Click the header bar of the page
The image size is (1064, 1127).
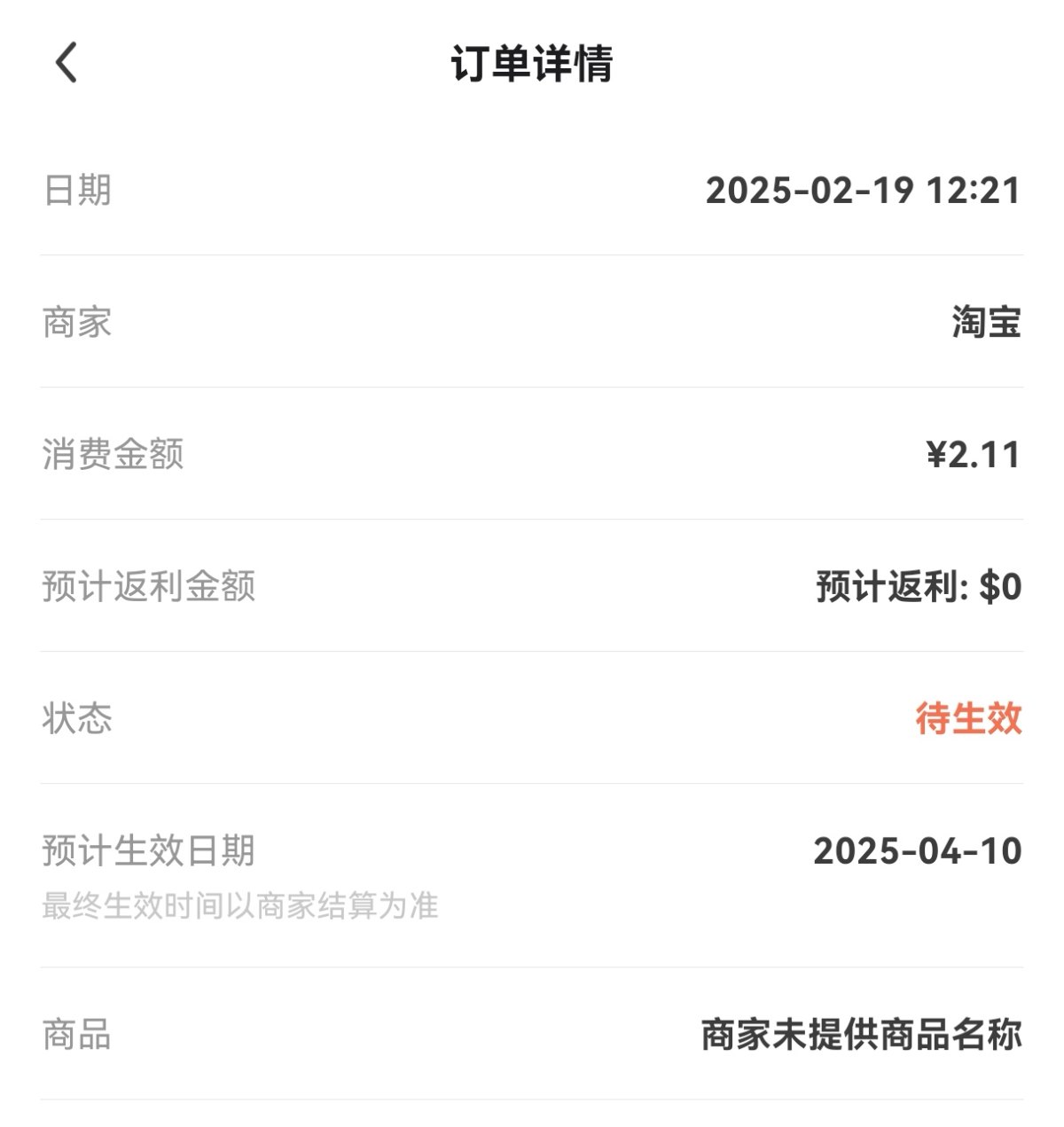[x=532, y=66]
